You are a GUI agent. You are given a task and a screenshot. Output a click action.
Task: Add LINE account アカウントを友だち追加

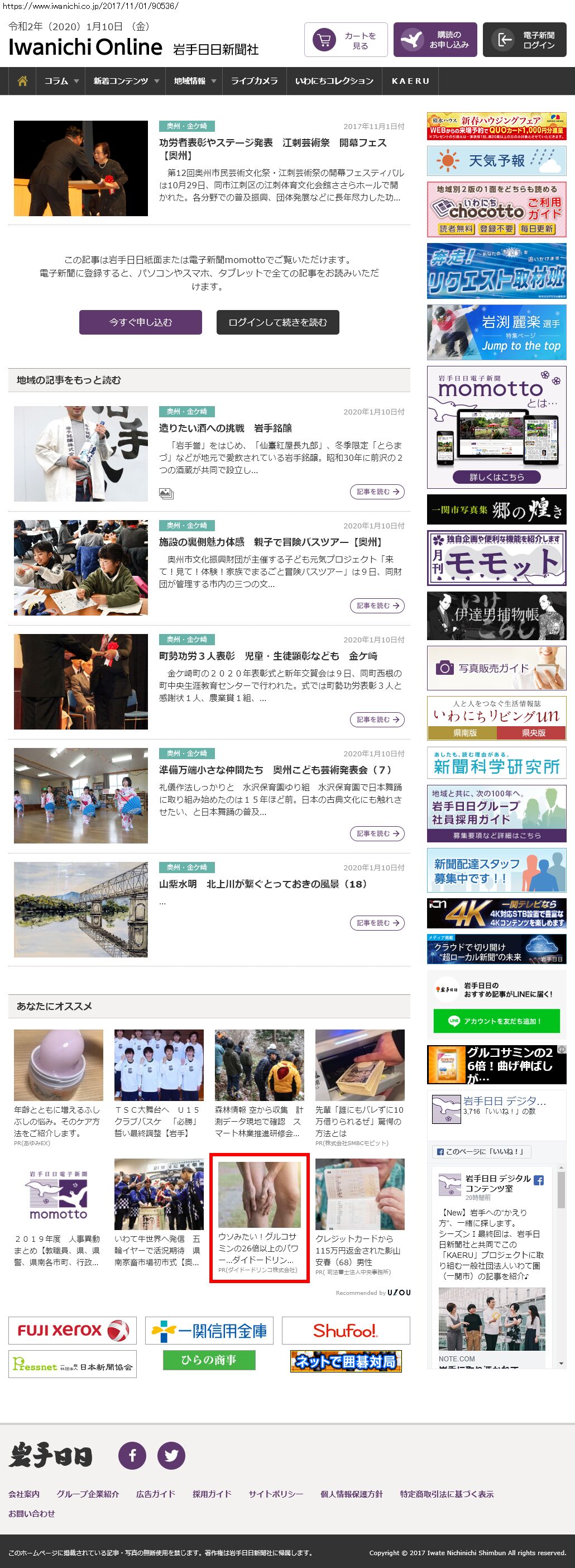click(x=496, y=1021)
